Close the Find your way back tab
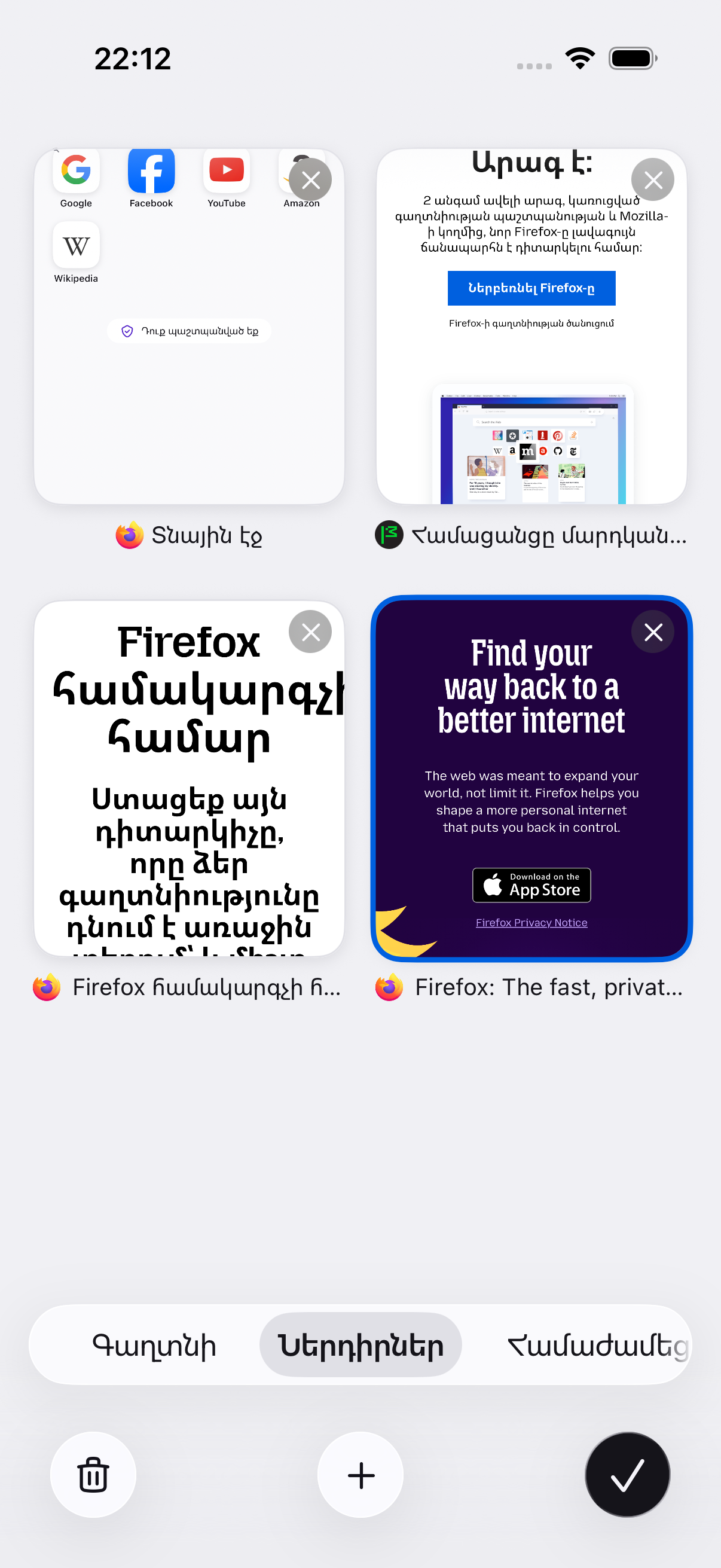 [x=653, y=632]
